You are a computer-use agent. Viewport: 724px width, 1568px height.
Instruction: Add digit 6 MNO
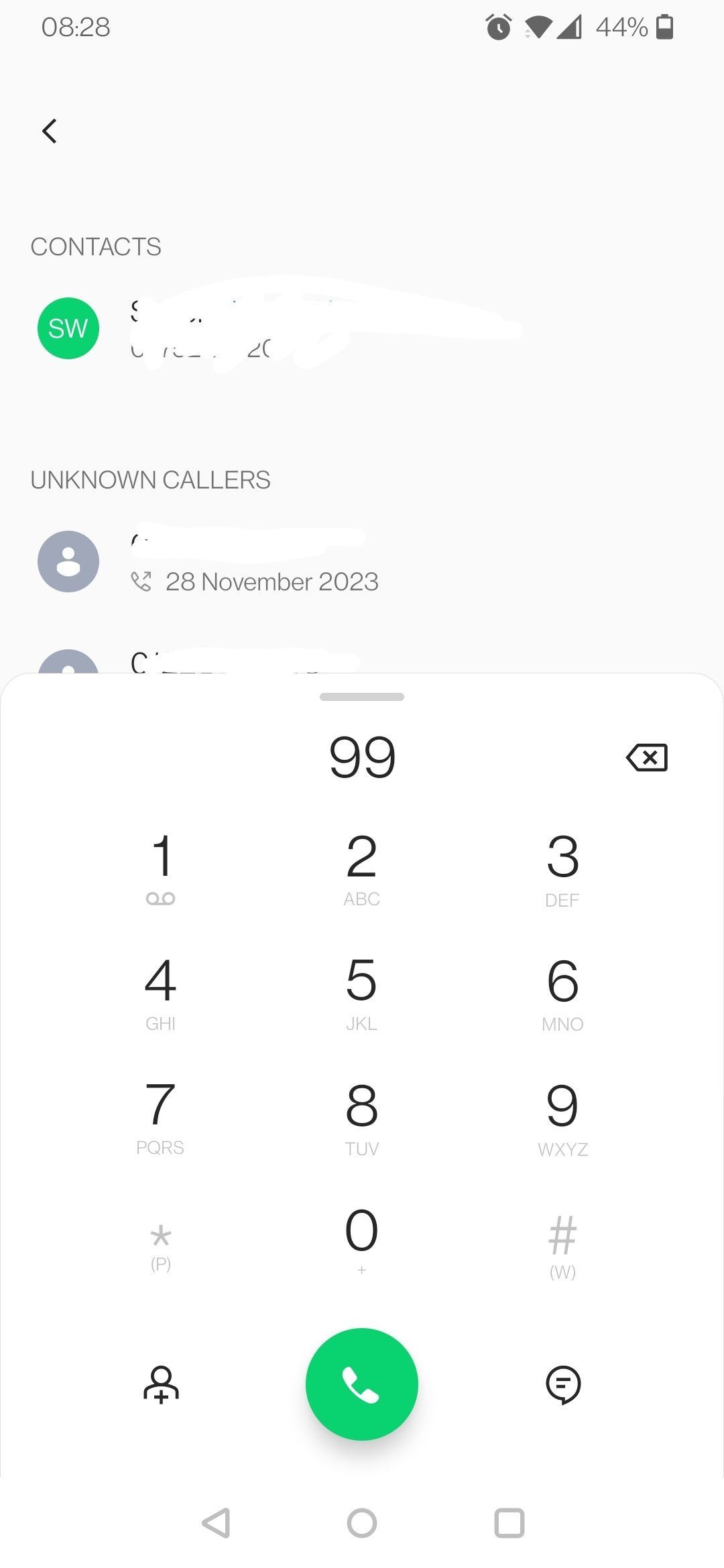pyautogui.click(x=562, y=992)
